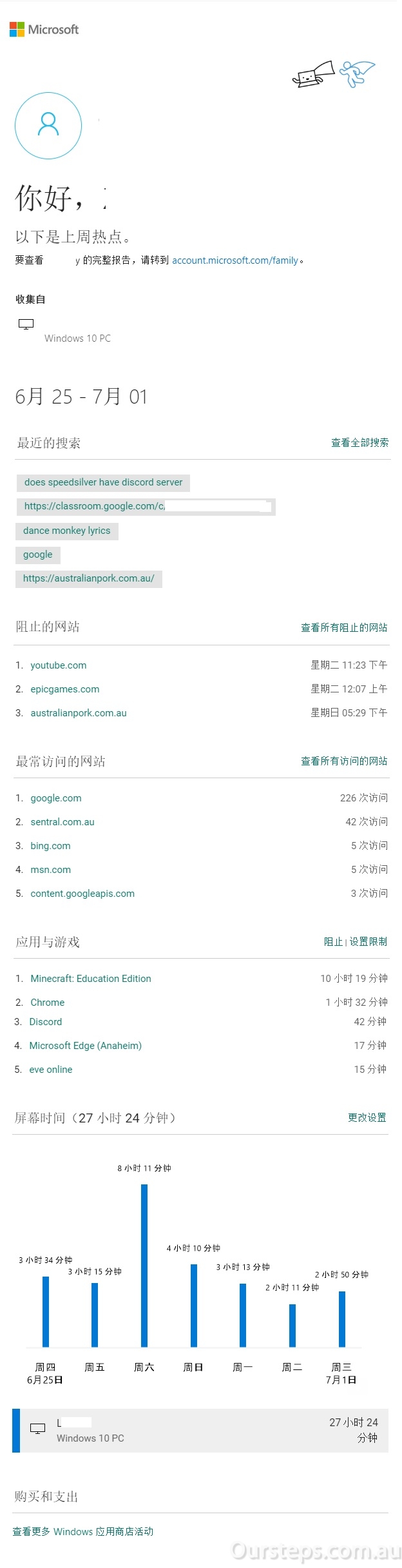View all visited websites link
The image size is (402, 1568).
(344, 761)
